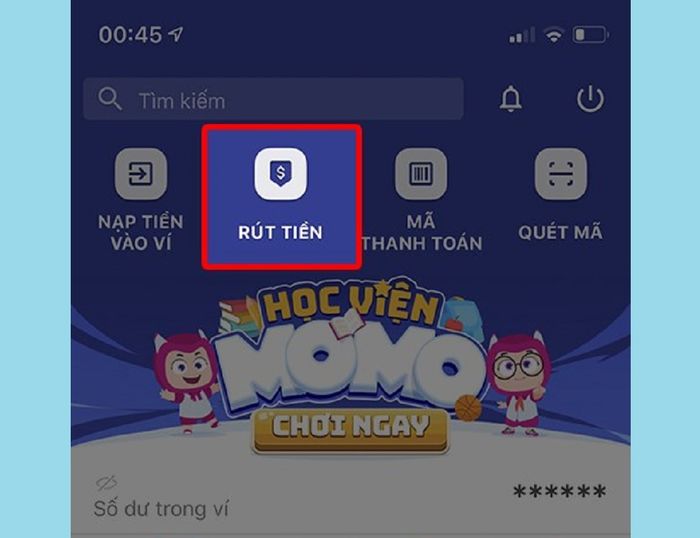This screenshot has width=700, height=538.
Task: Open the Tìm kiếm search box
Action: click(x=272, y=100)
